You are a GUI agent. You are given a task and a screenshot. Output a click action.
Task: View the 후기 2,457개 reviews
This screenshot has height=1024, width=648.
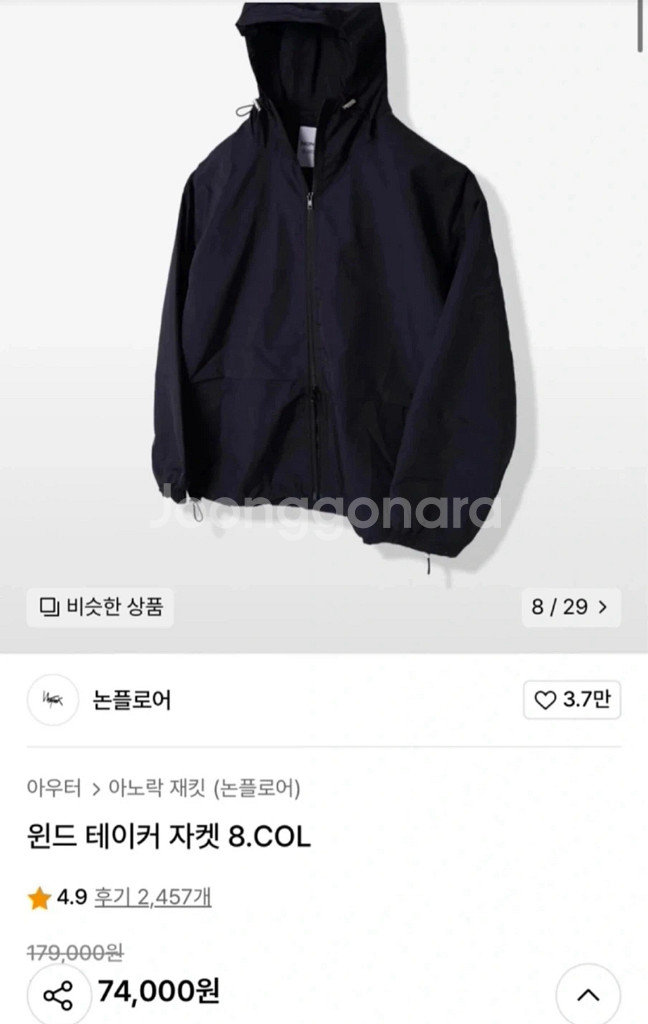coord(152,897)
